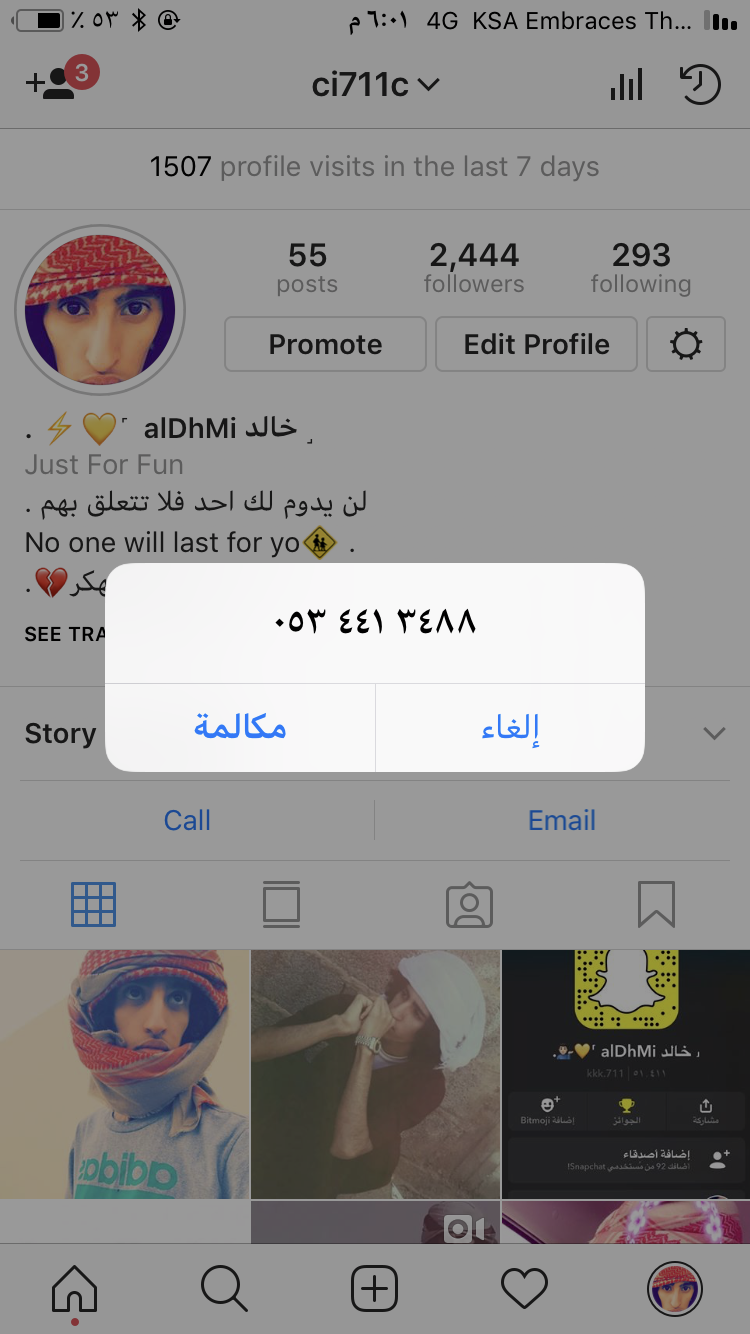
Task: Tap the Email contact button
Action: pyautogui.click(x=561, y=820)
